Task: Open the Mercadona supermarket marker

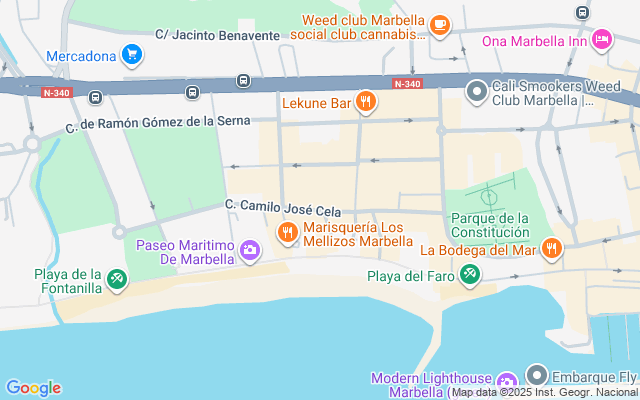Action: (131, 54)
